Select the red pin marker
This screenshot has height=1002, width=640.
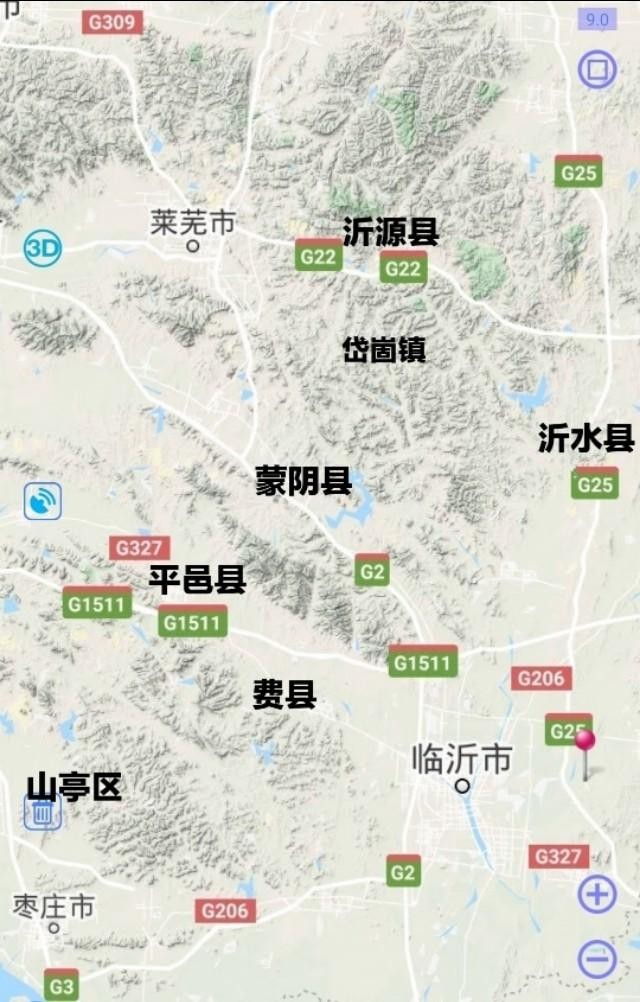(x=585, y=743)
